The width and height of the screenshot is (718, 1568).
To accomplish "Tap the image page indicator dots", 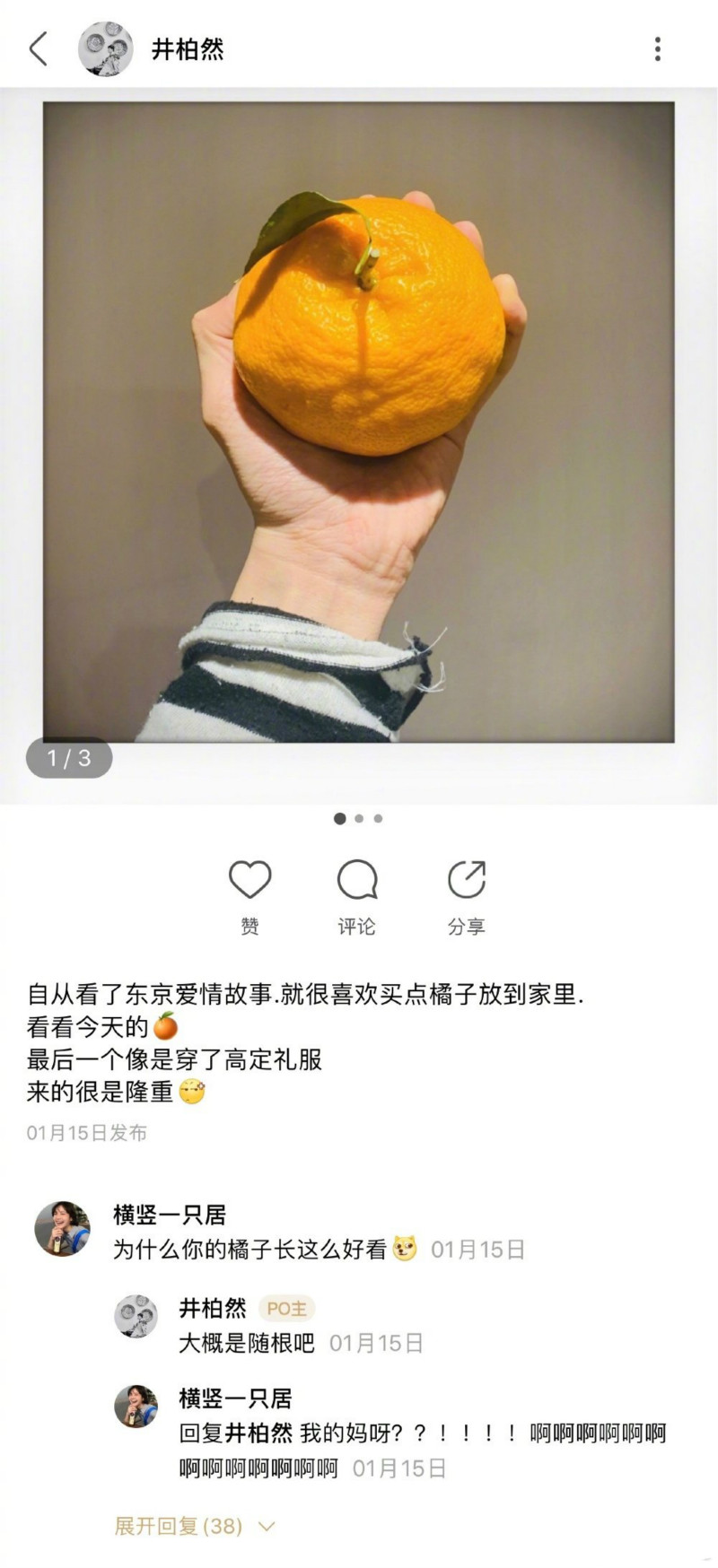I will [358, 818].
